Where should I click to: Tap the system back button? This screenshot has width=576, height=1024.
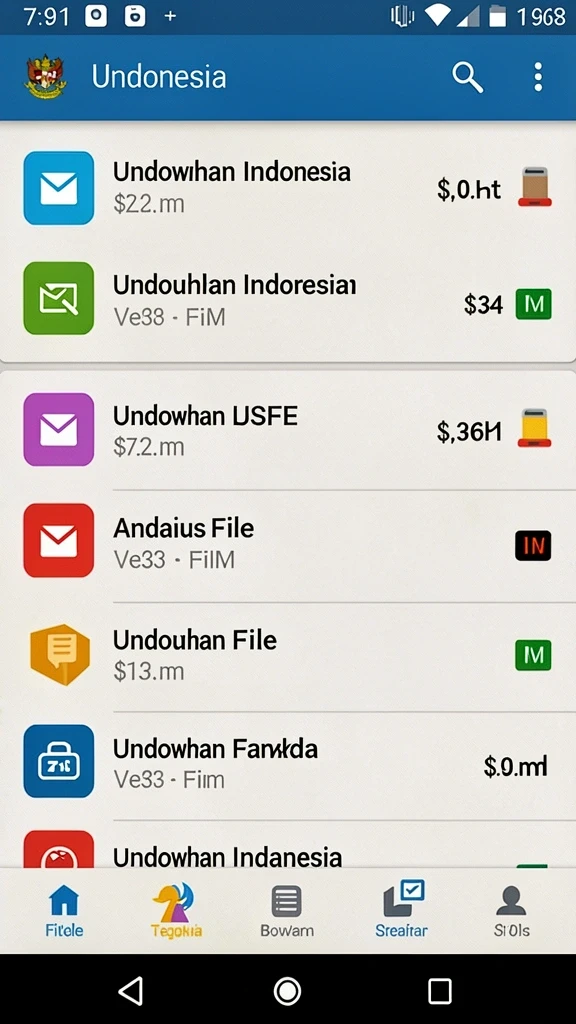point(131,991)
